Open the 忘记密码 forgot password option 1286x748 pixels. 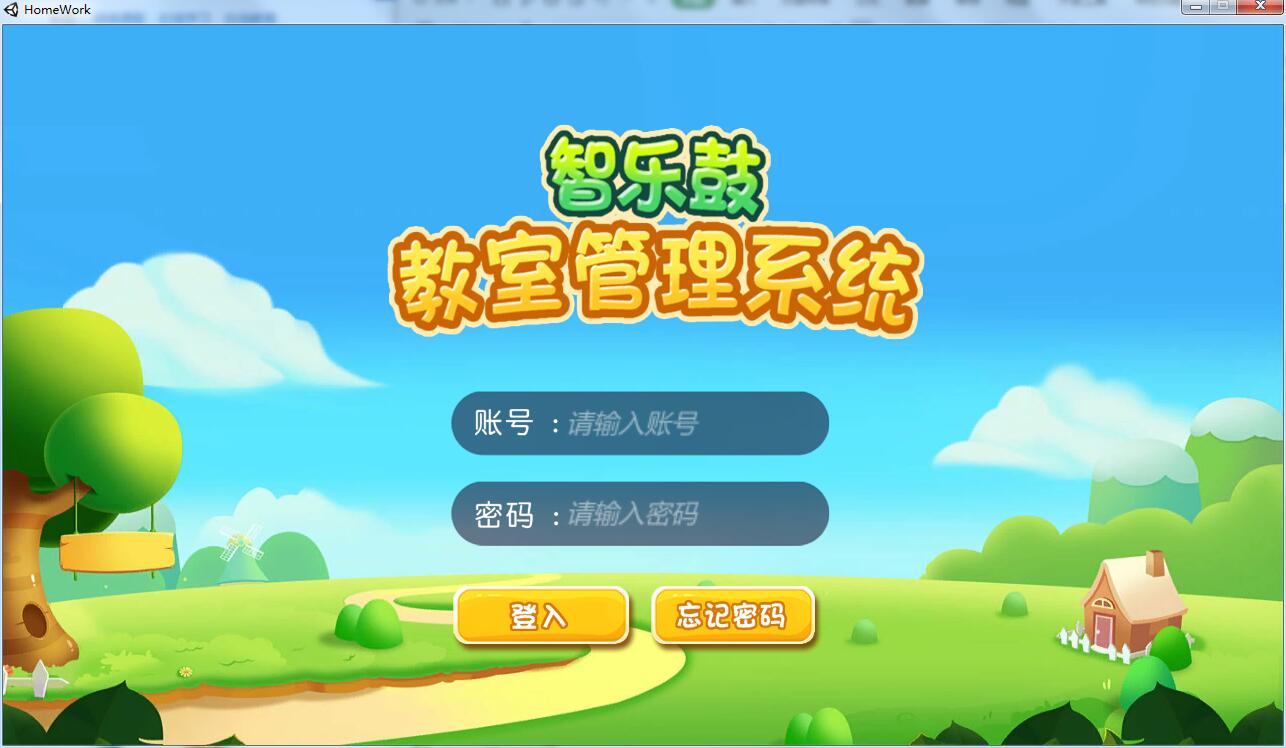[733, 616]
